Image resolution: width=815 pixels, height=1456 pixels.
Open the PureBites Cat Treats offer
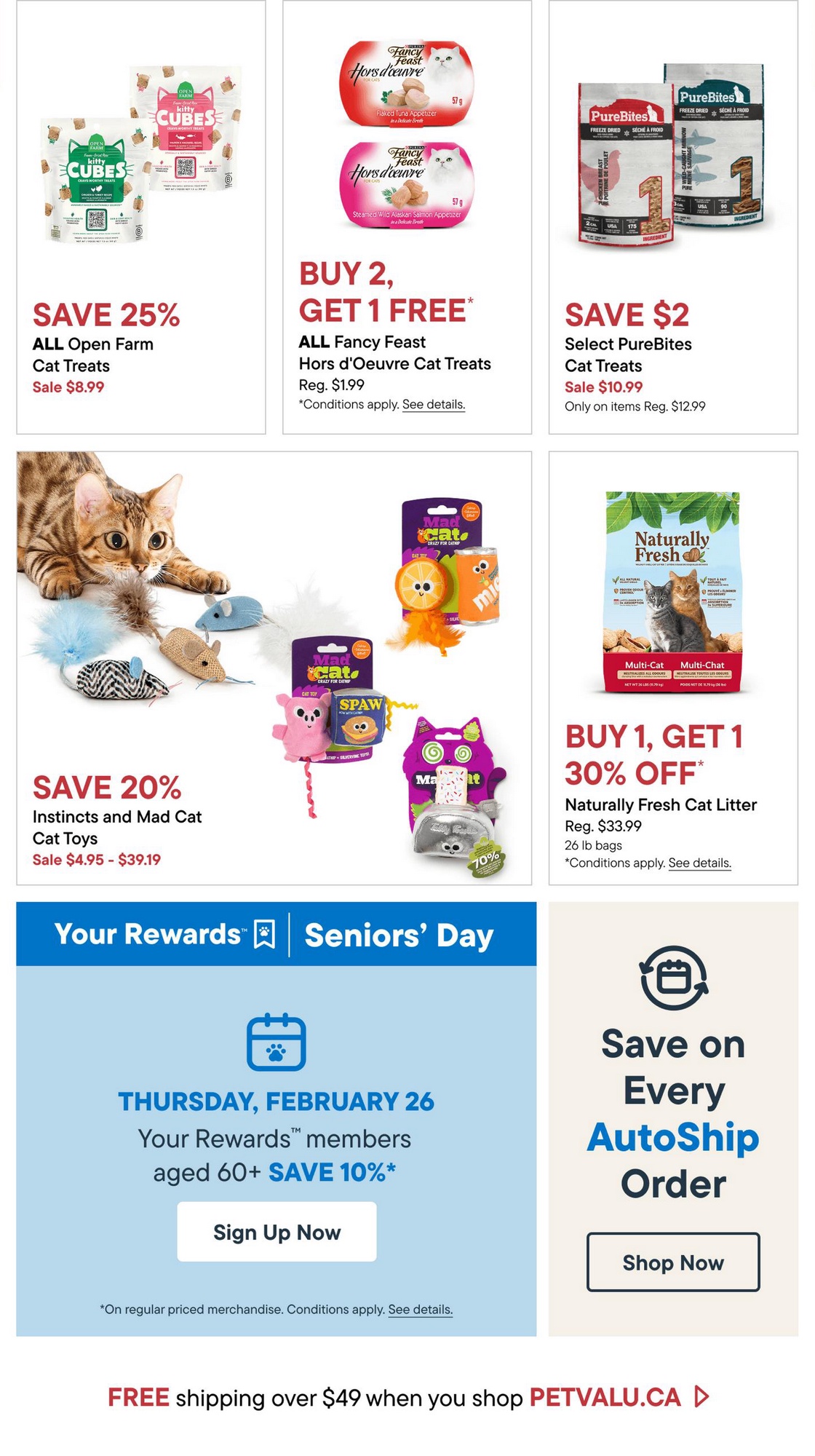pos(672,218)
